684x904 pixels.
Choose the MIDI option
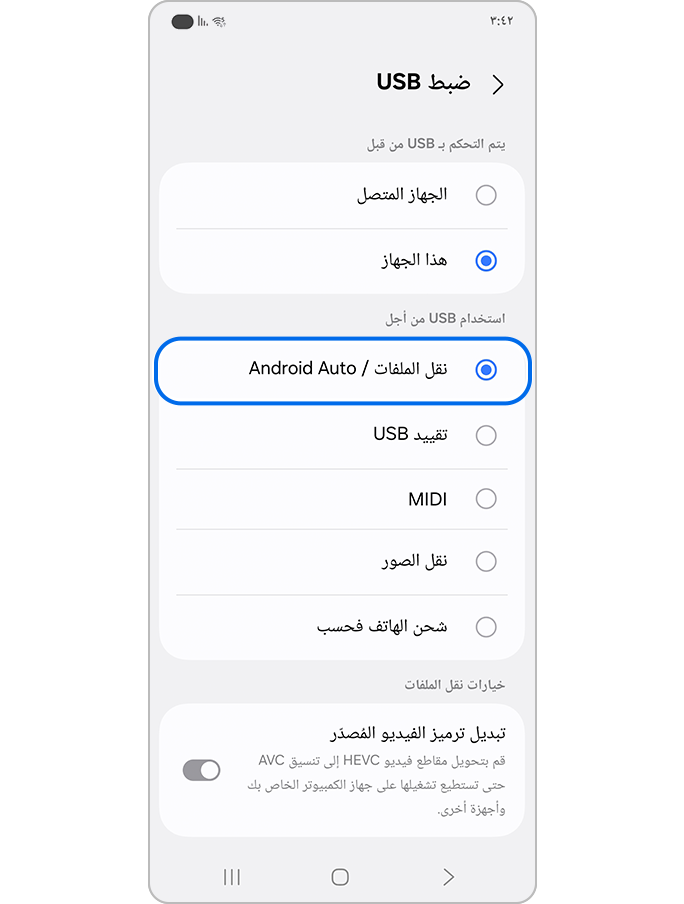click(x=486, y=499)
